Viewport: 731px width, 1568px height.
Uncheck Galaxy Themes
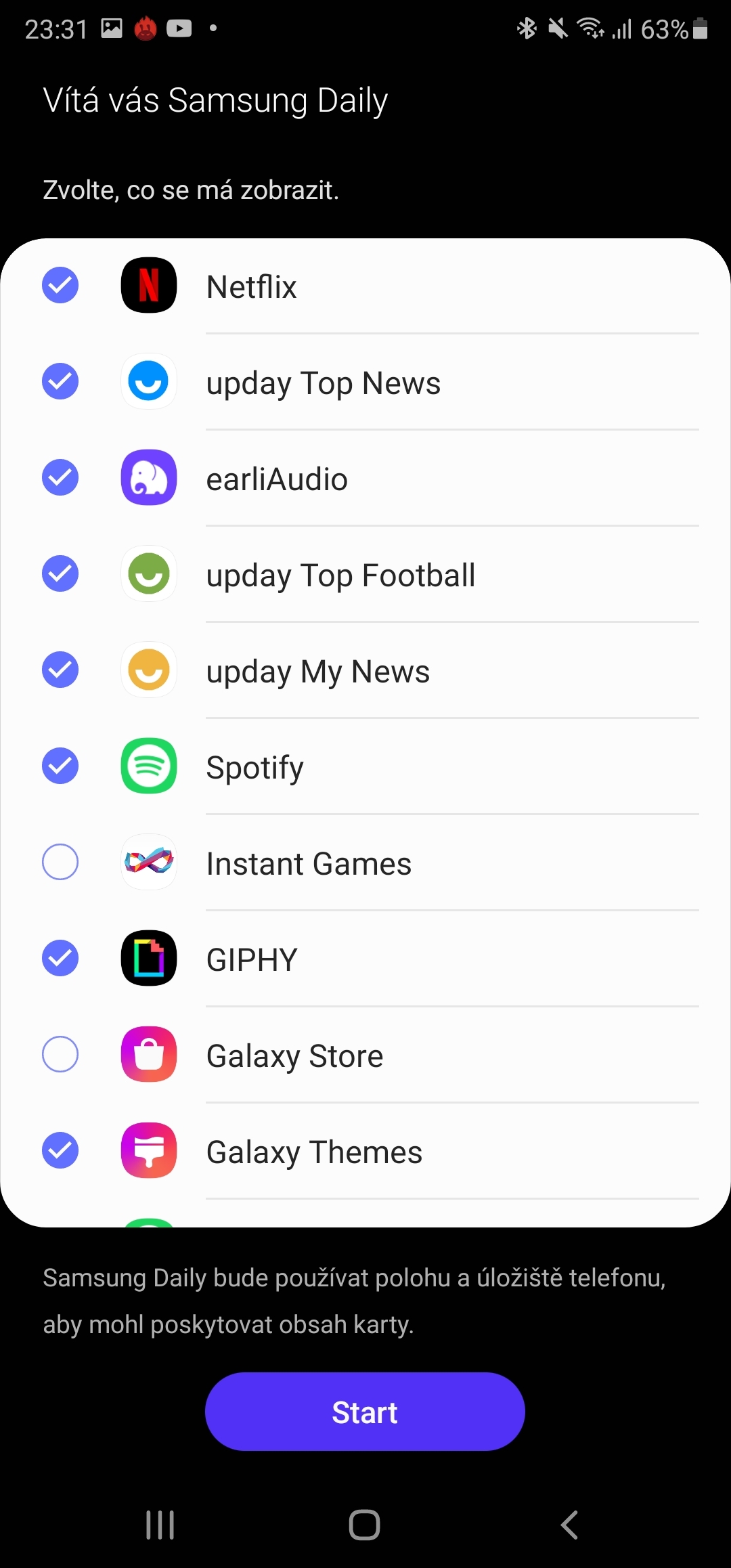[60, 1150]
